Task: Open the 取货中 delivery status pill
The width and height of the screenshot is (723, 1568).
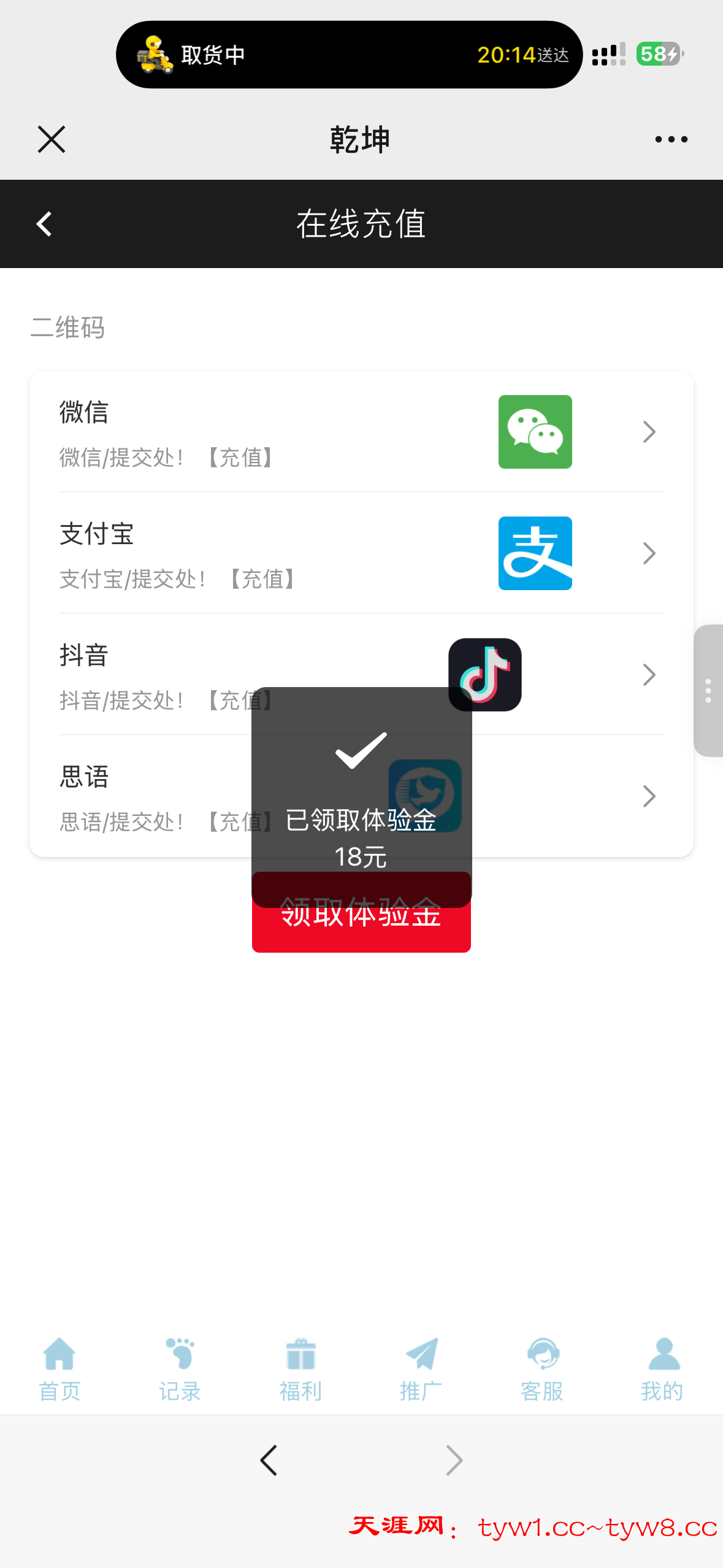Action: [348, 55]
